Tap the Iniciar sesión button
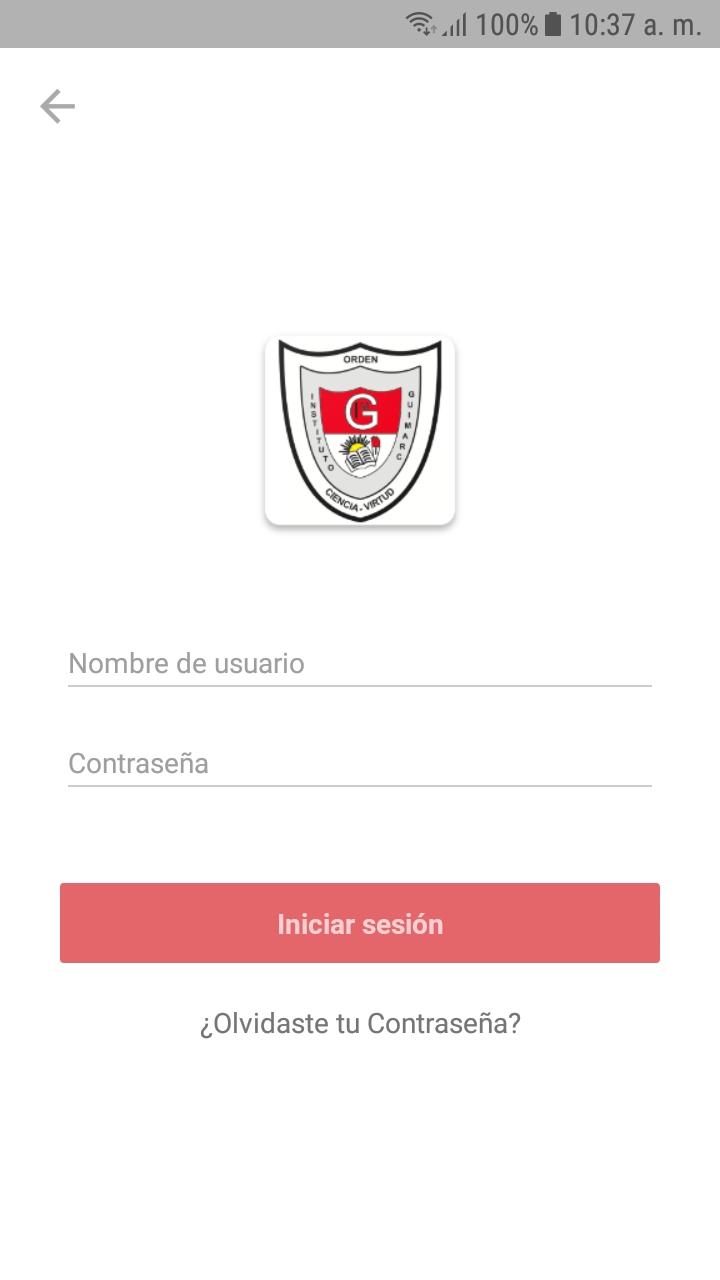Screen dimensions: 720x1280 coord(360,923)
